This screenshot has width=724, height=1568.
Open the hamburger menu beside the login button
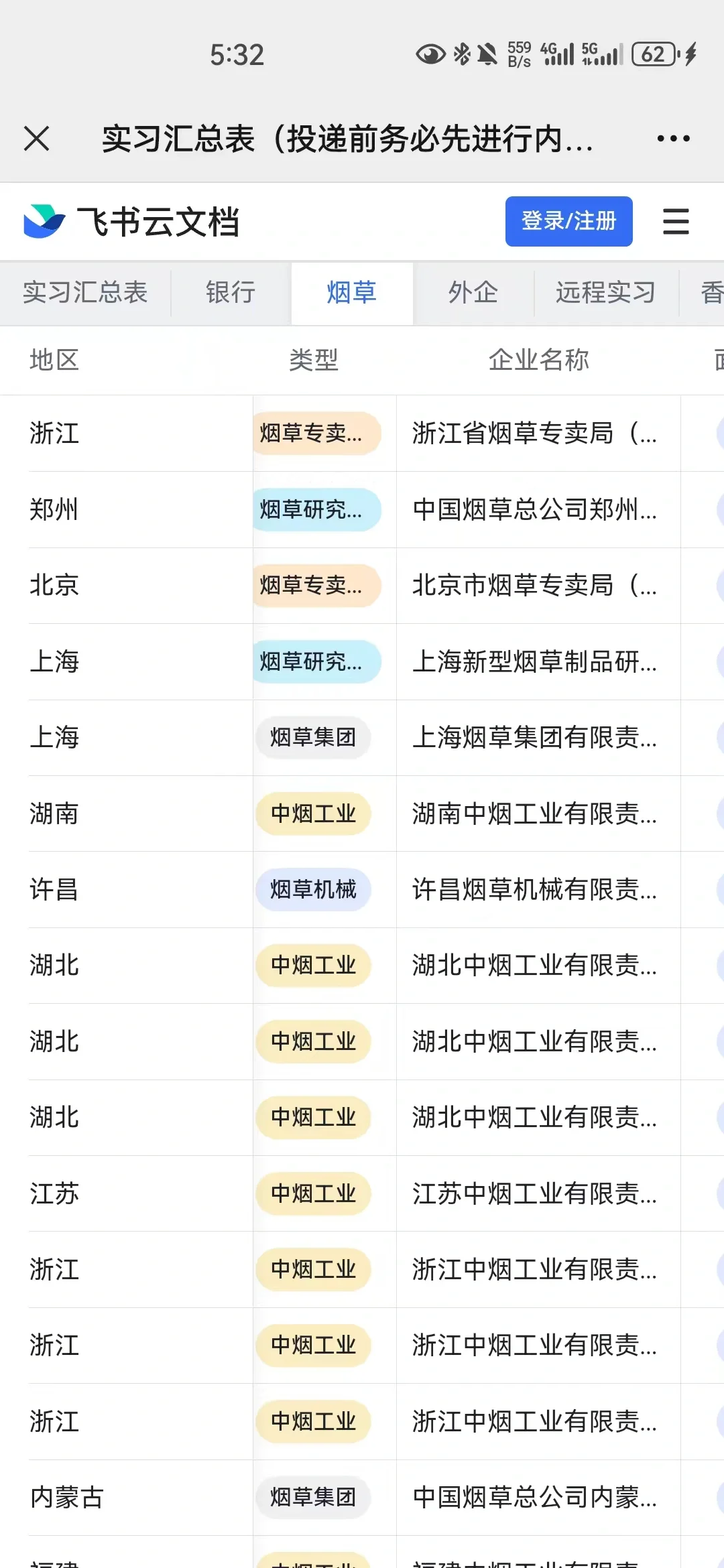click(676, 221)
